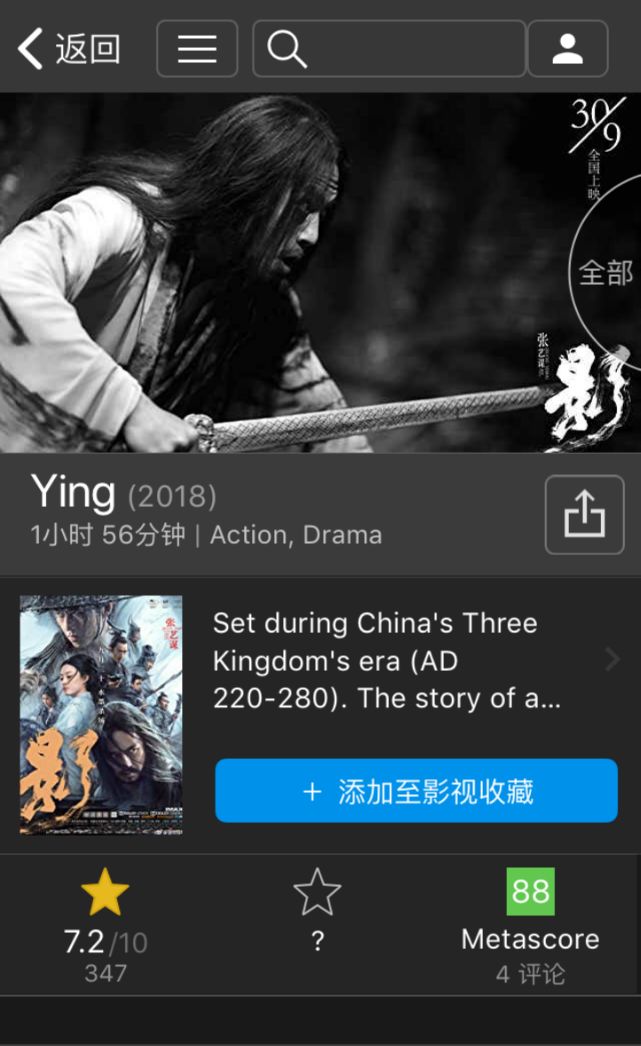The height and width of the screenshot is (1046, 641).
Task: View all photos via 全部
Action: pyautogui.click(x=606, y=272)
